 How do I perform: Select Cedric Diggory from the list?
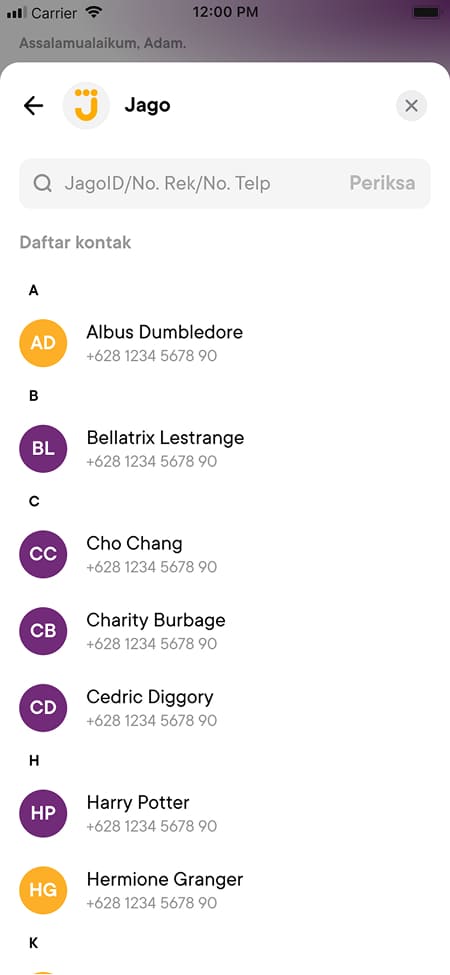pyautogui.click(x=225, y=708)
